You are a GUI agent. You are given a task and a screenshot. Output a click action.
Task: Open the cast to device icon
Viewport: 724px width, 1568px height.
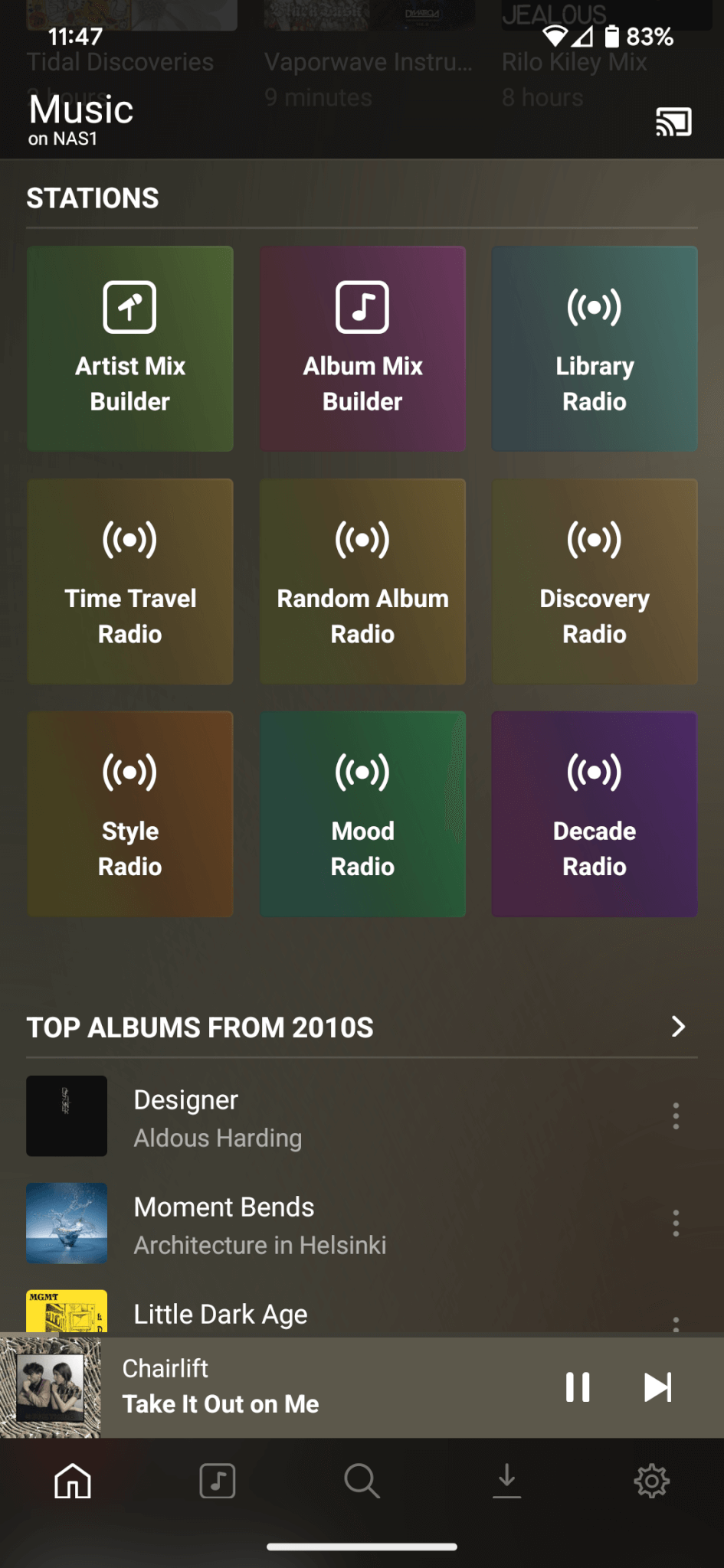673,122
